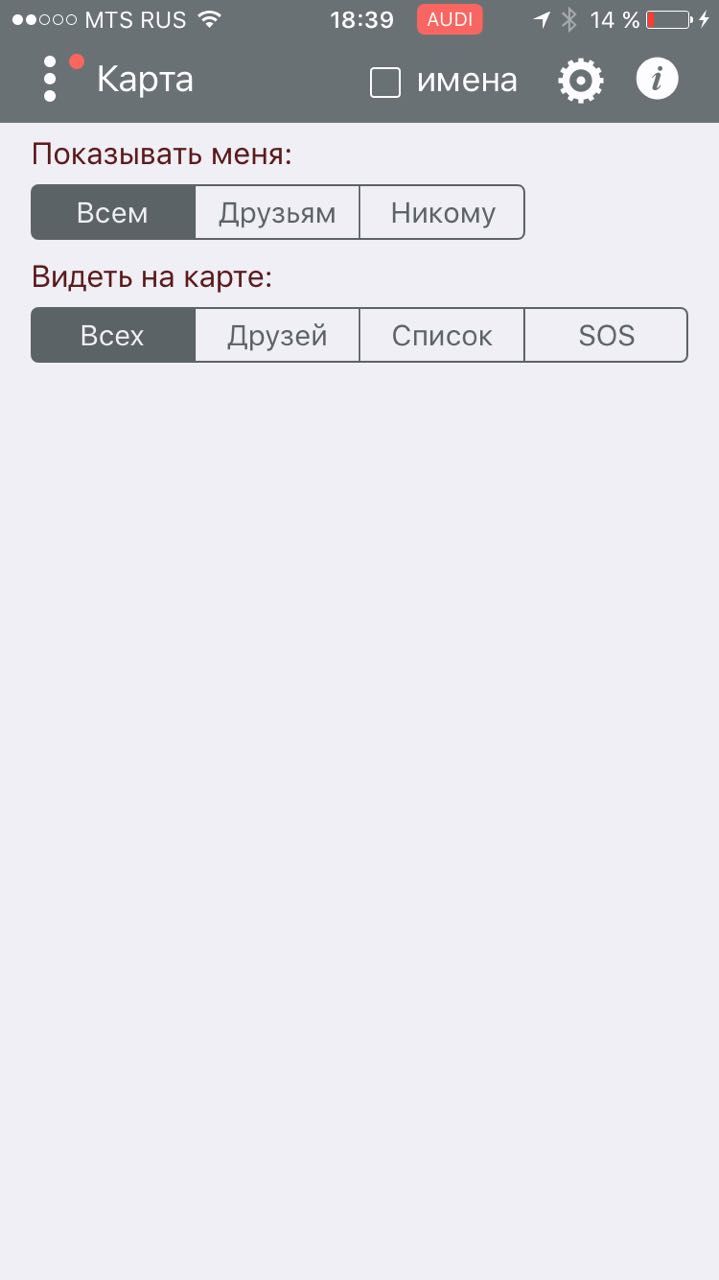Switch to the Список segment
Screen dimensions: 719x1280
point(442,335)
